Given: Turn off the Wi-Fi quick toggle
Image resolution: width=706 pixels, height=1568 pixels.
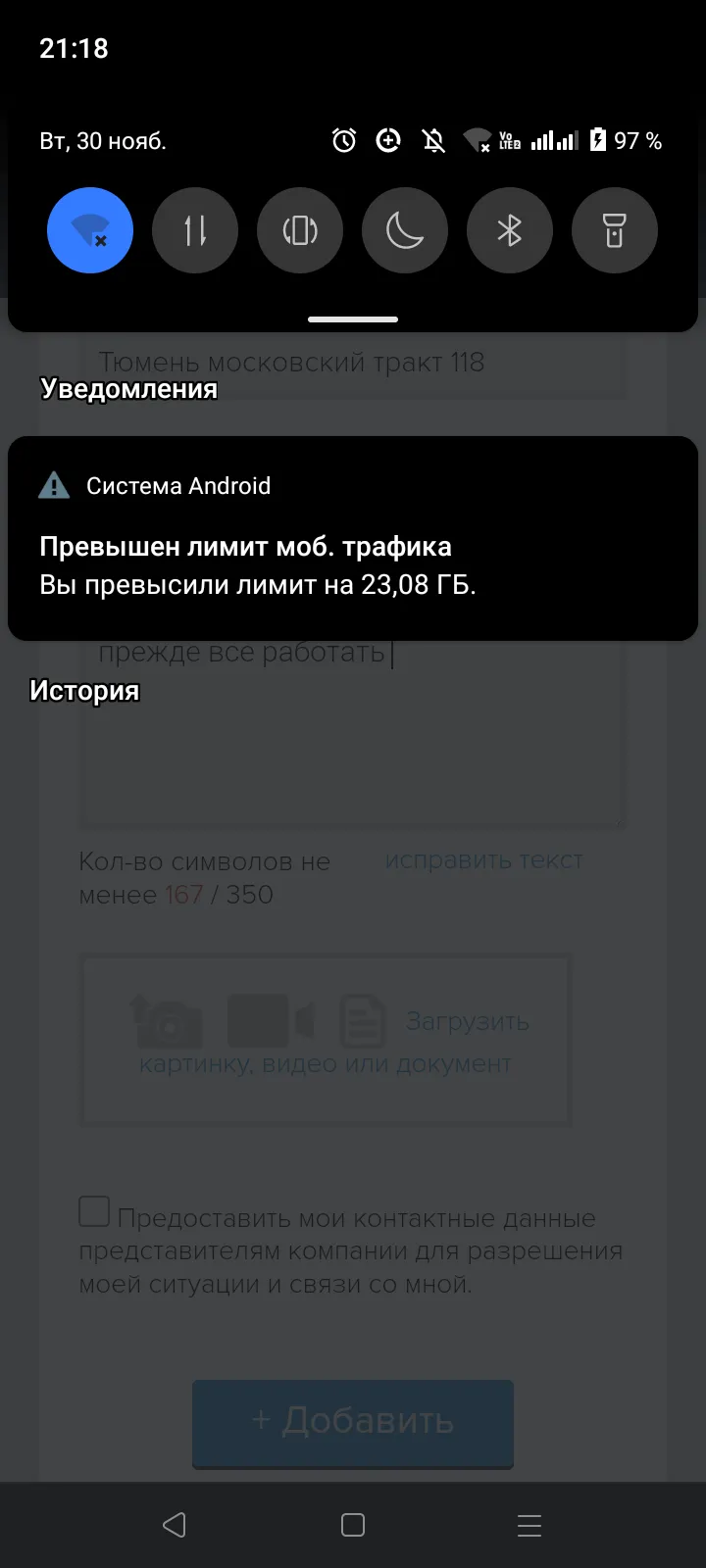Looking at the screenshot, I should coord(90,230).
